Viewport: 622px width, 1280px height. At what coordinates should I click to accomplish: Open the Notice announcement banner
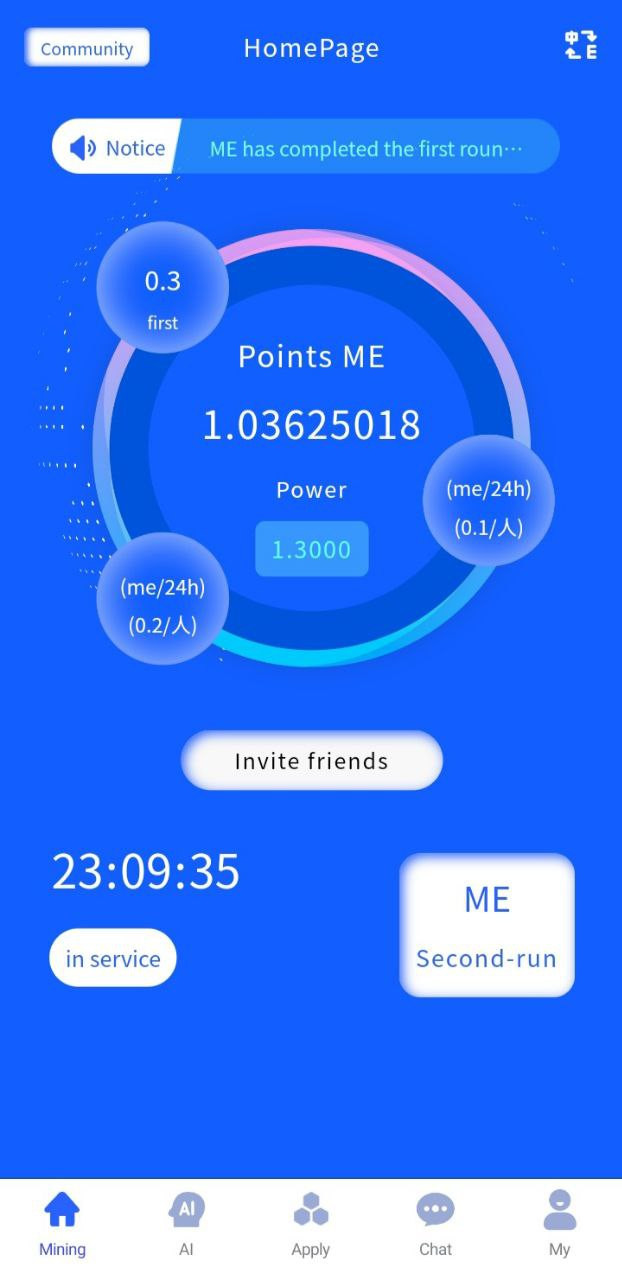click(306, 147)
